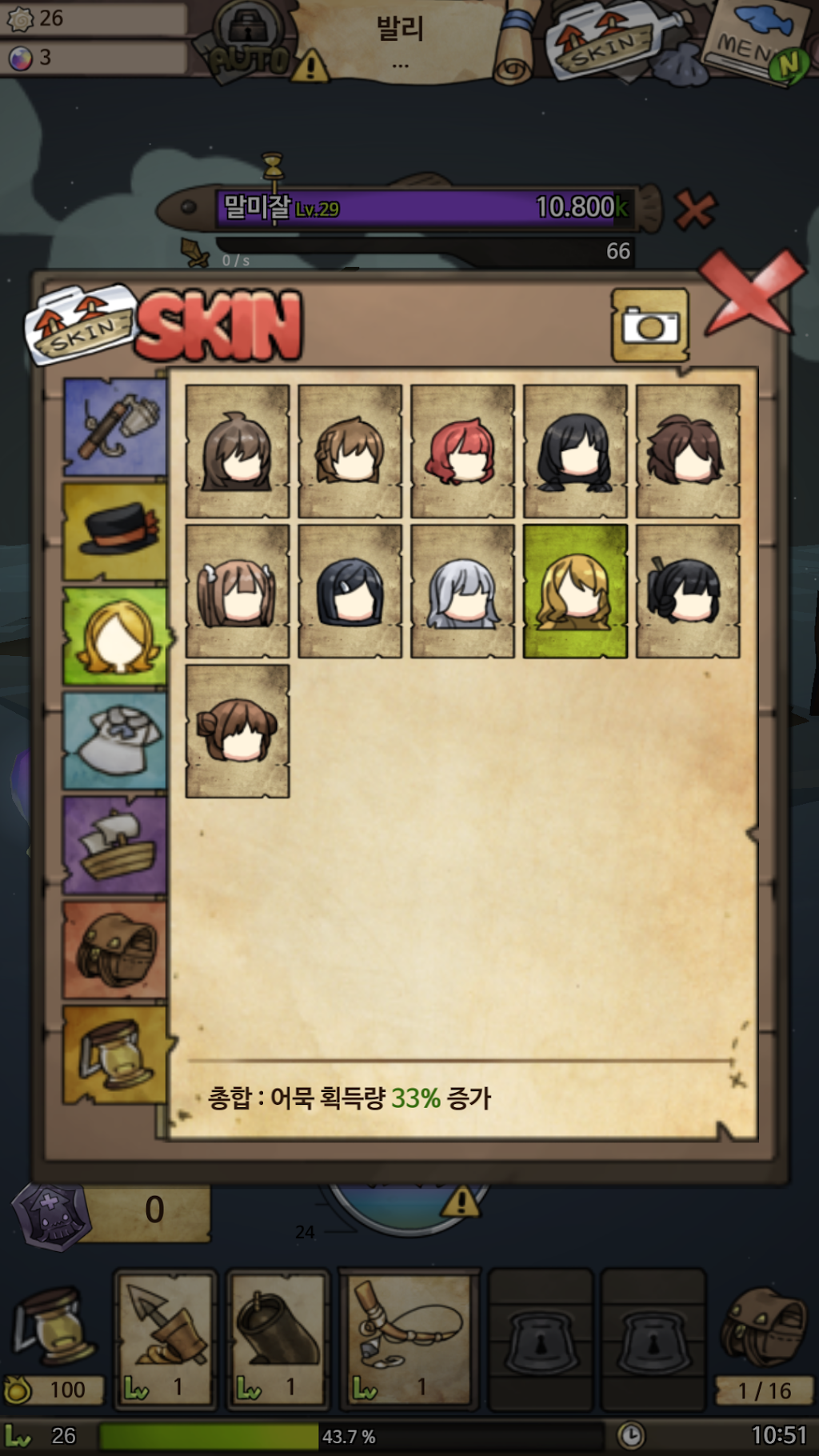
Task: Select the red hair skin
Action: (x=462, y=451)
